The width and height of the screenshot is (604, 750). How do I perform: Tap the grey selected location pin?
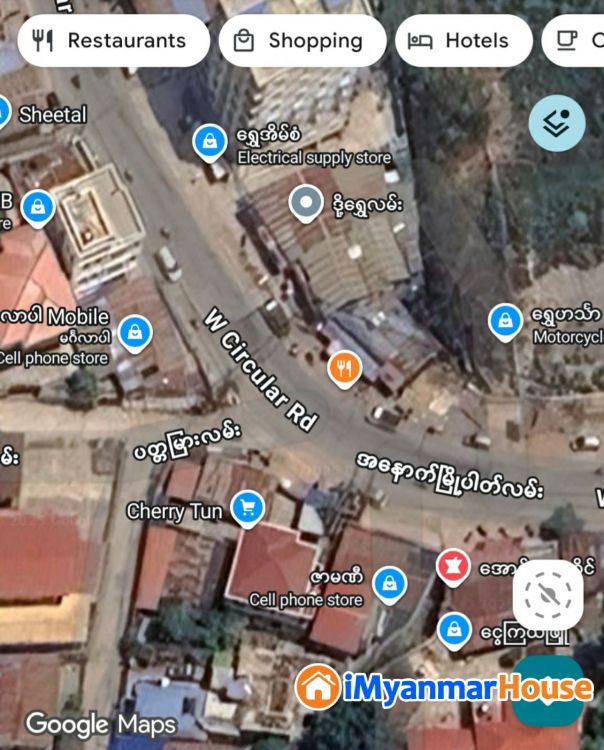coord(305,203)
